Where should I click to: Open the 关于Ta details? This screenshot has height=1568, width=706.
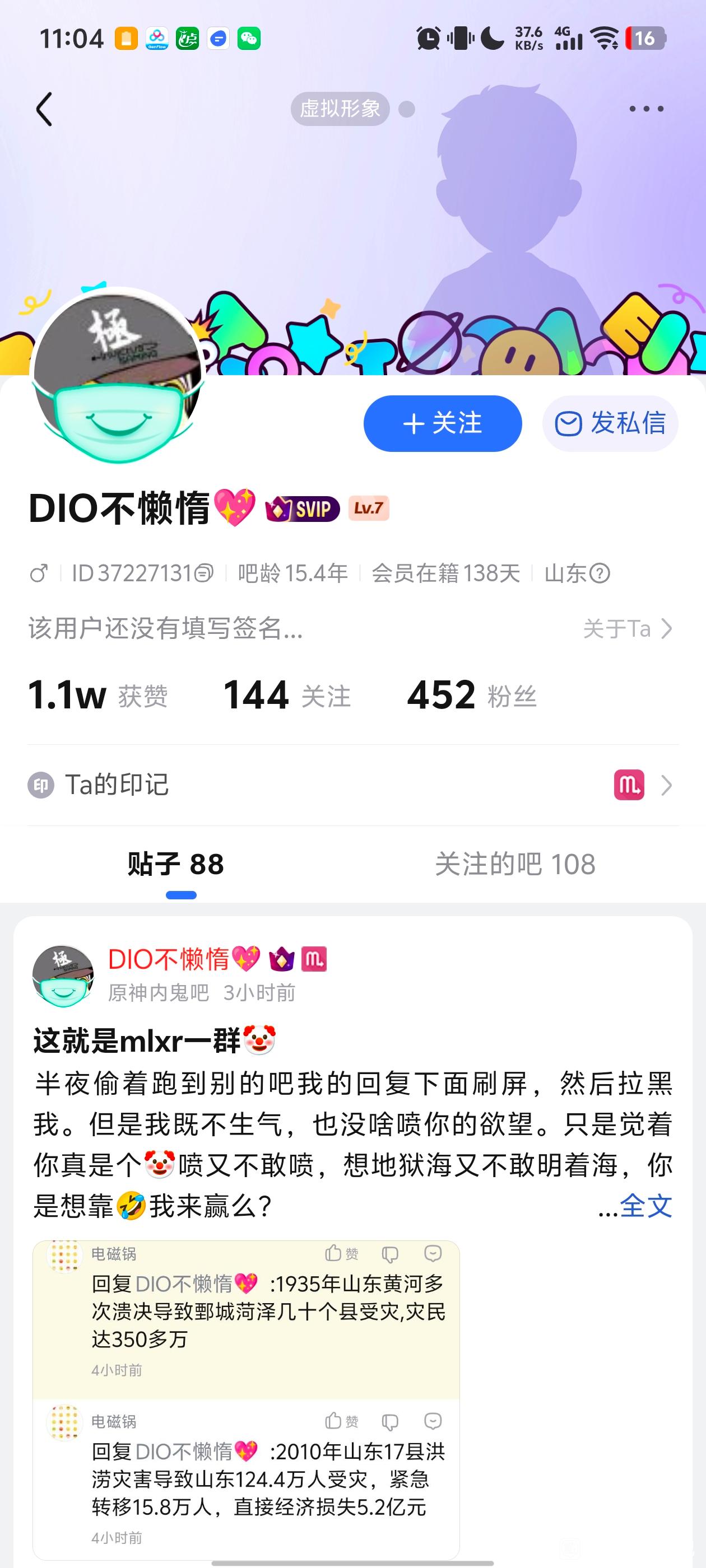(x=628, y=629)
